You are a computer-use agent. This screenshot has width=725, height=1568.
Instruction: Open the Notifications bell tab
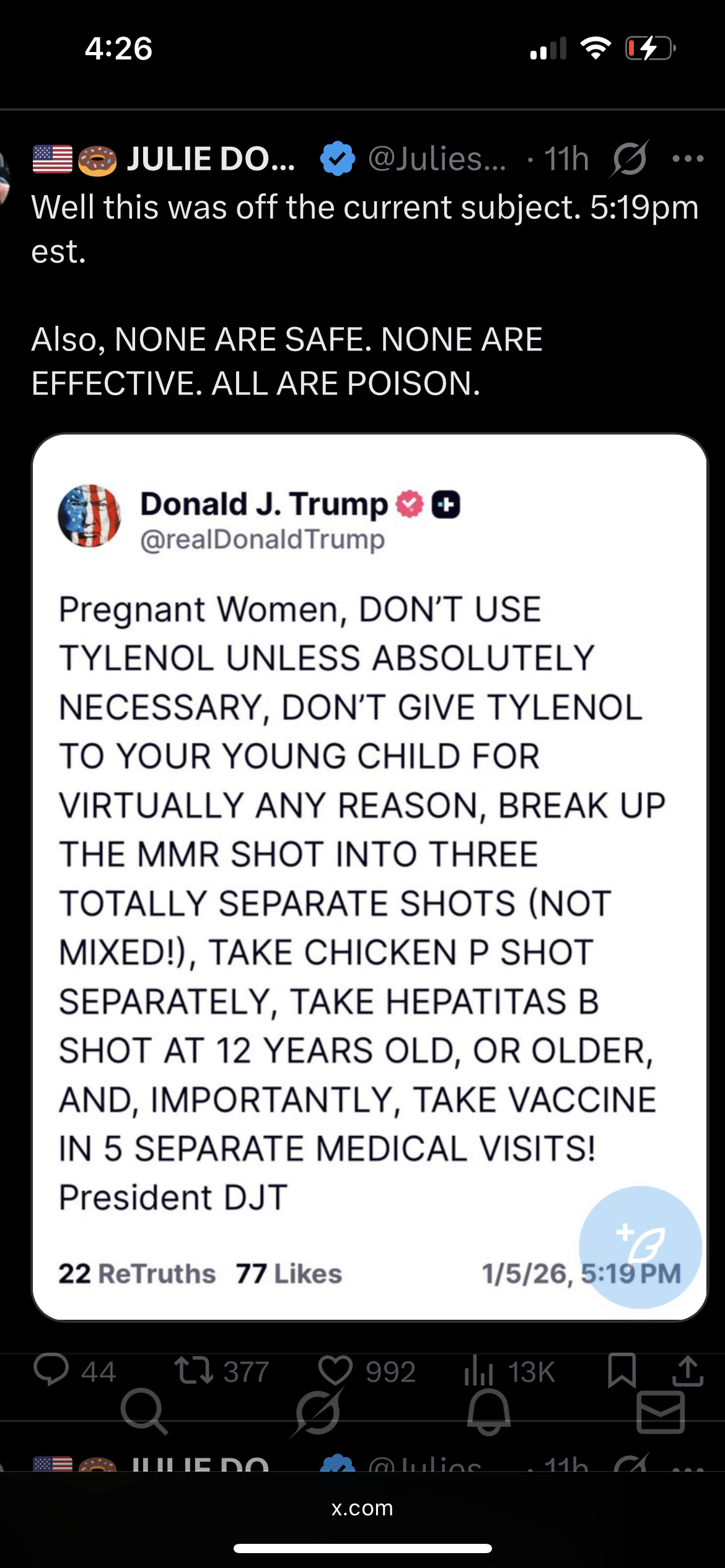tap(488, 1412)
